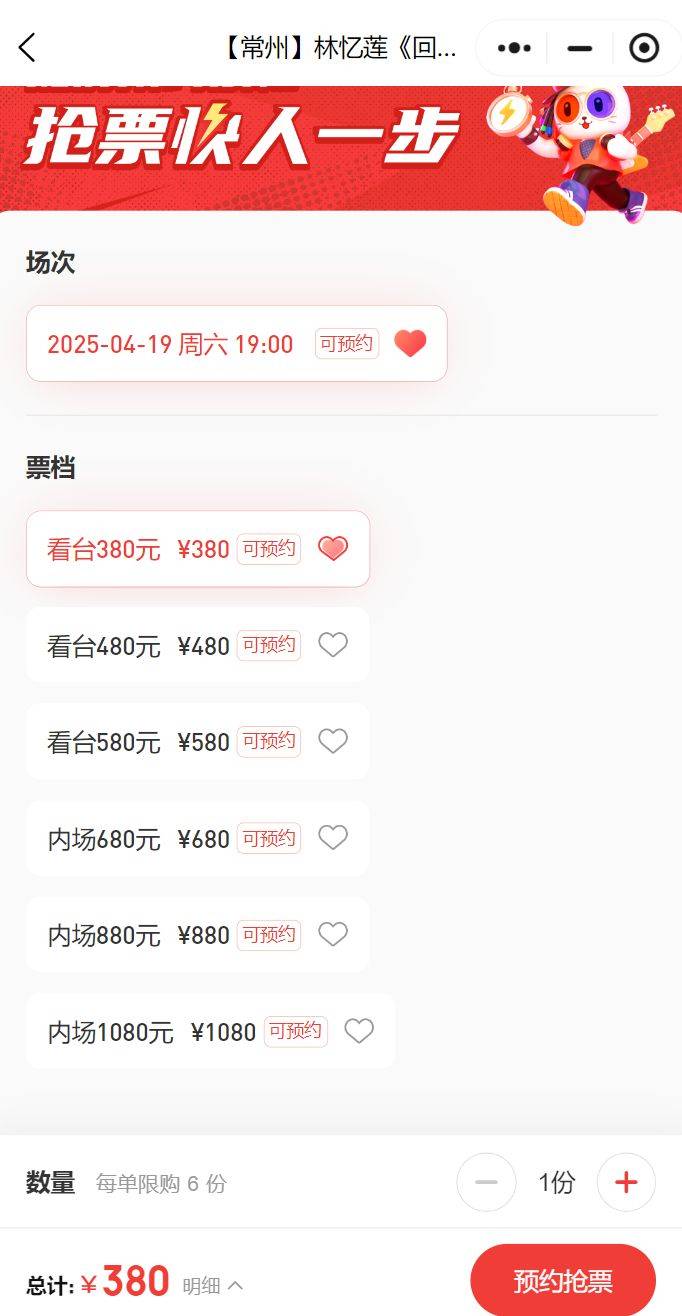
Task: Go back using the top-left arrow
Action: pyautogui.click(x=27, y=47)
